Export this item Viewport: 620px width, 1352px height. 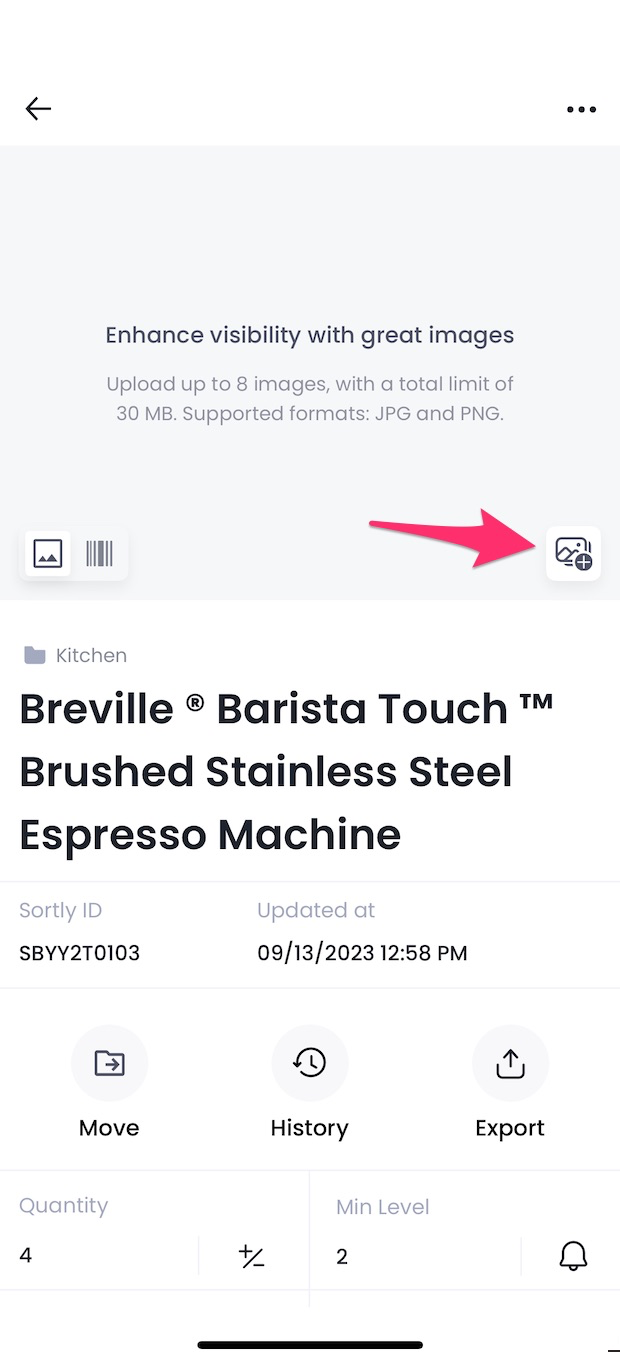coord(510,1083)
